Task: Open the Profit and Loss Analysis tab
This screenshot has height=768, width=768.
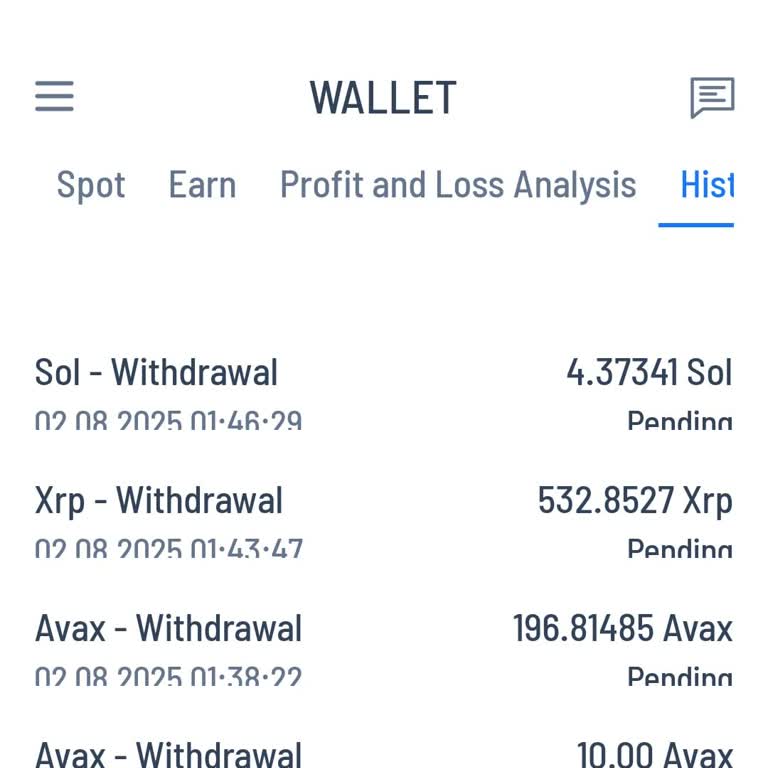Action: click(457, 185)
